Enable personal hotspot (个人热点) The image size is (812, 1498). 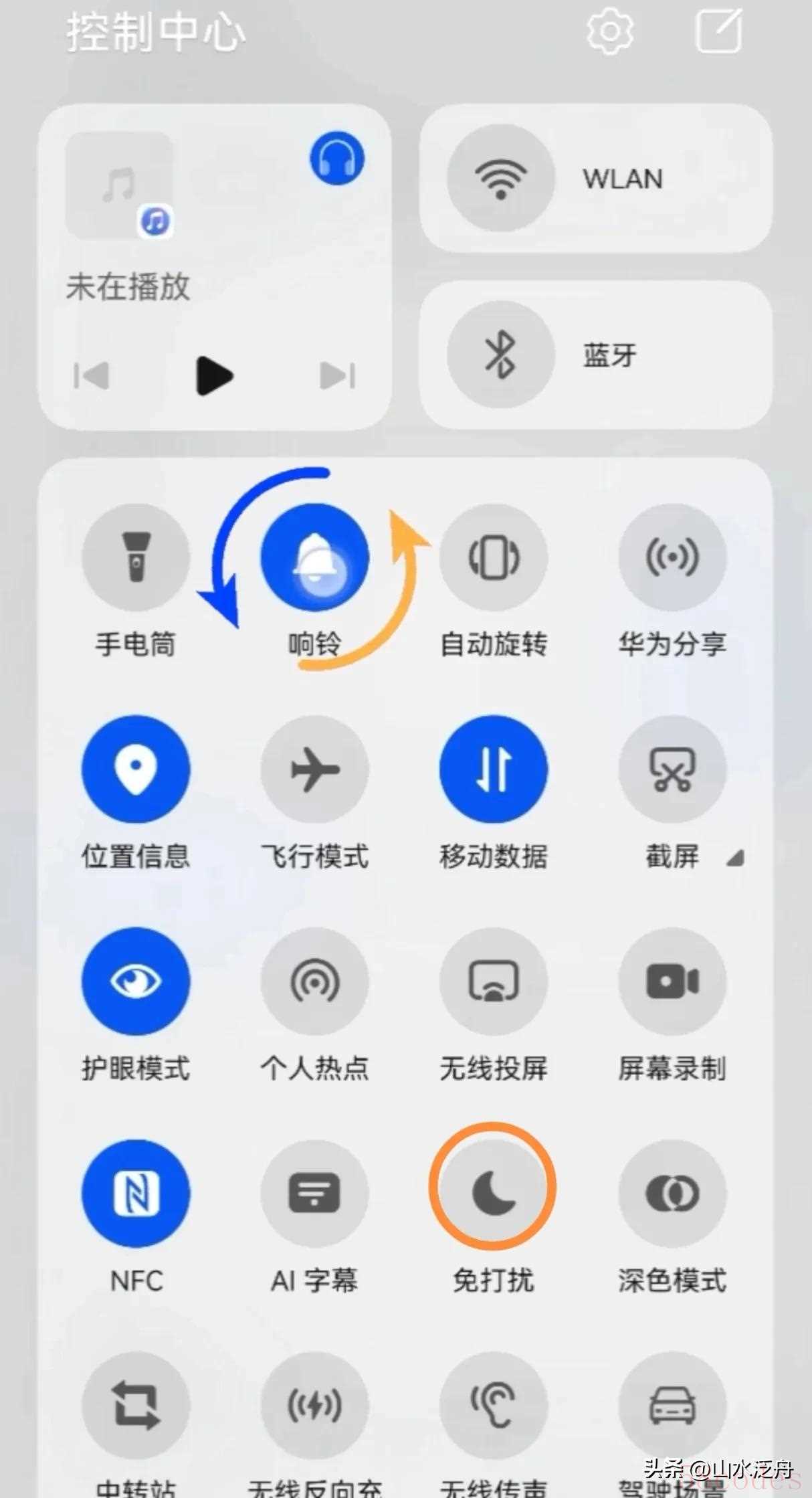coord(314,981)
